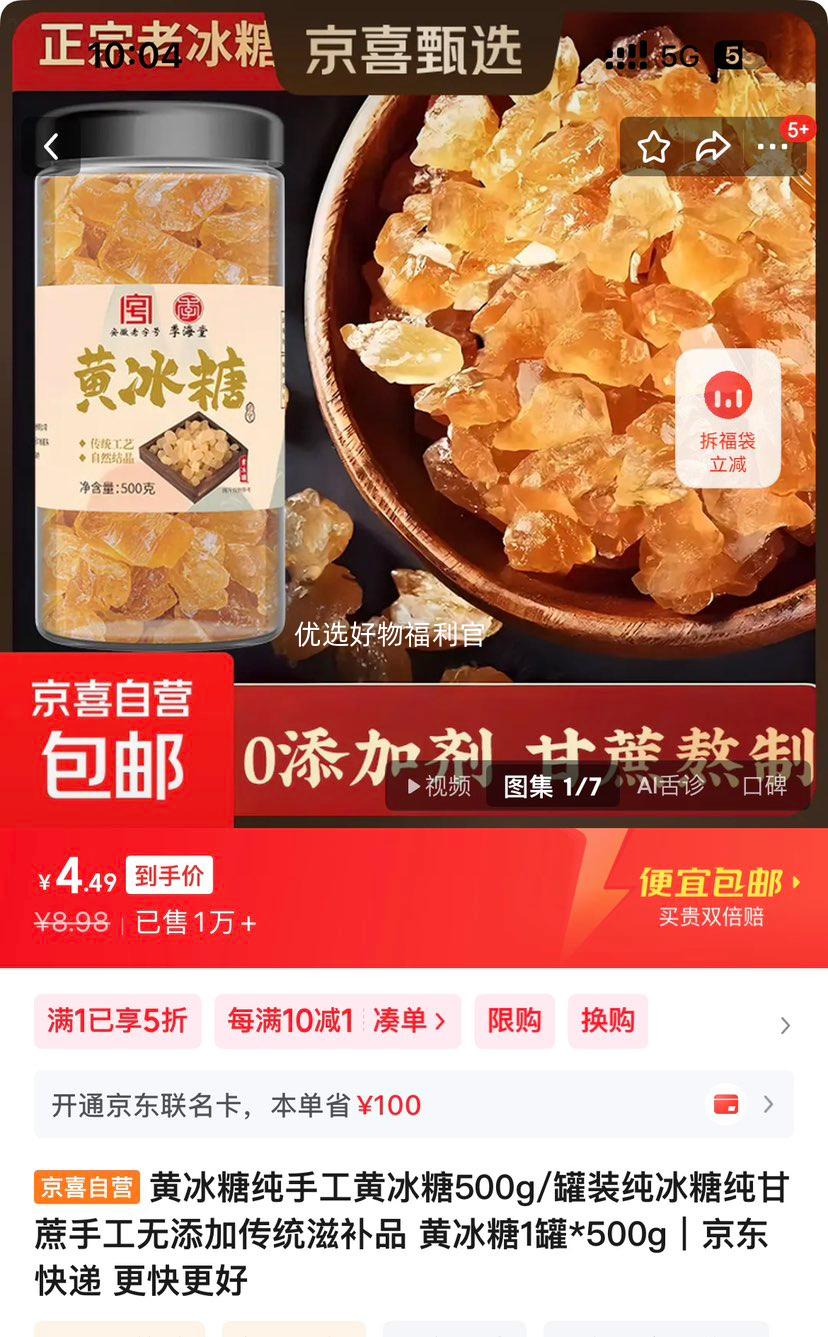Open the more options menu with 5+ badge
828x1337 pixels.
click(773, 147)
